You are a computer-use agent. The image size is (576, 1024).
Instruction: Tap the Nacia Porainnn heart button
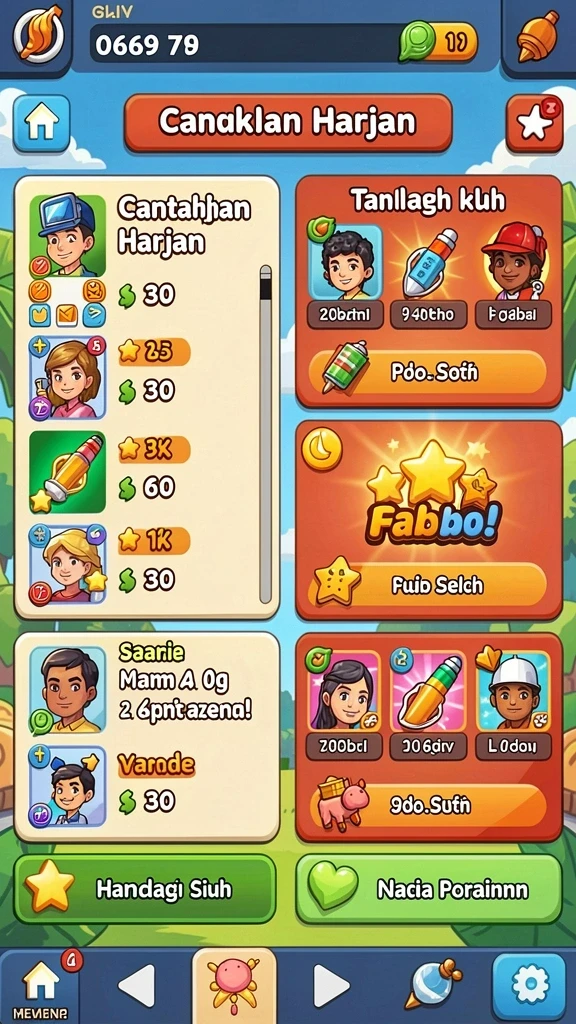(x=429, y=889)
